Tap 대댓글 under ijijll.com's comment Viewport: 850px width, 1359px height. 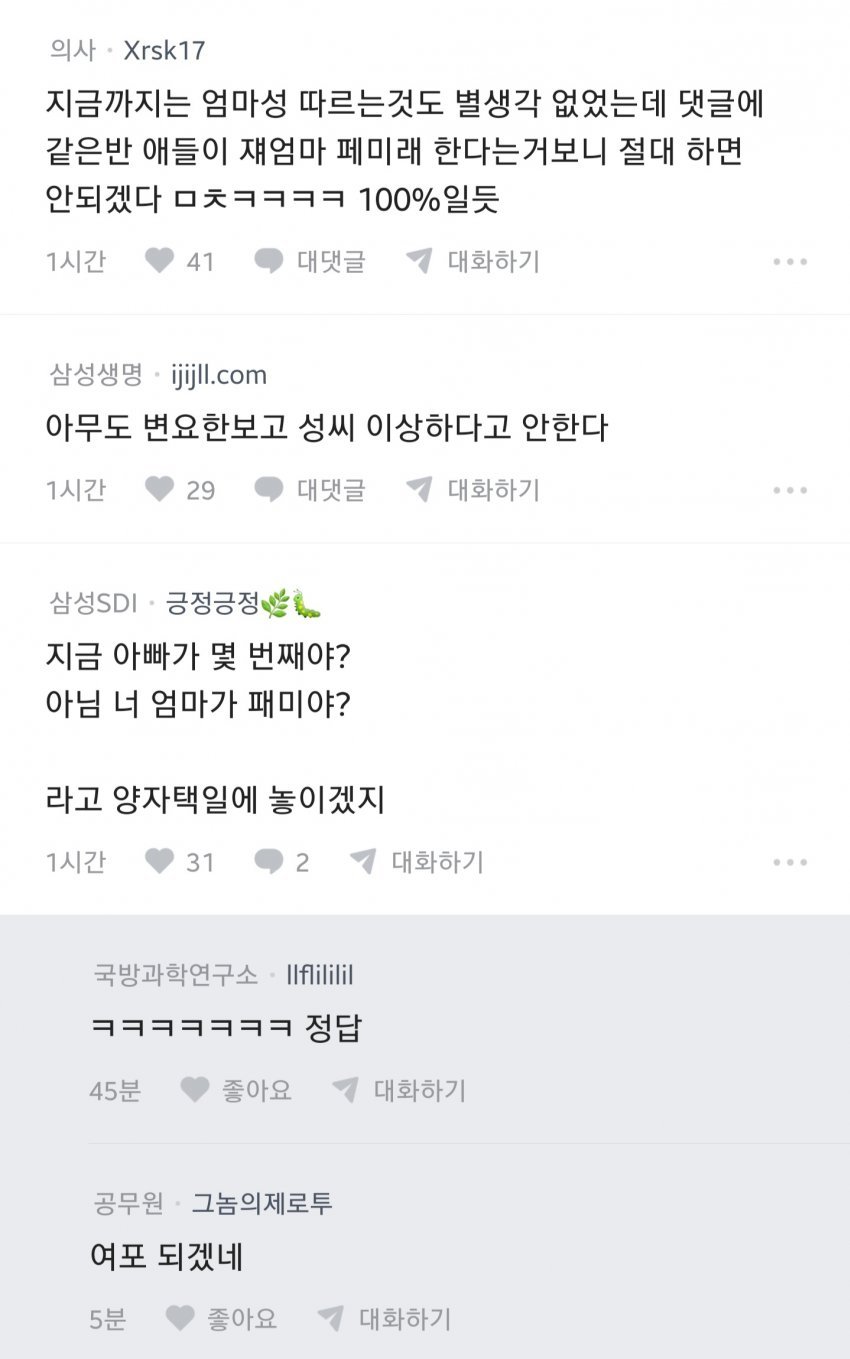tap(310, 490)
